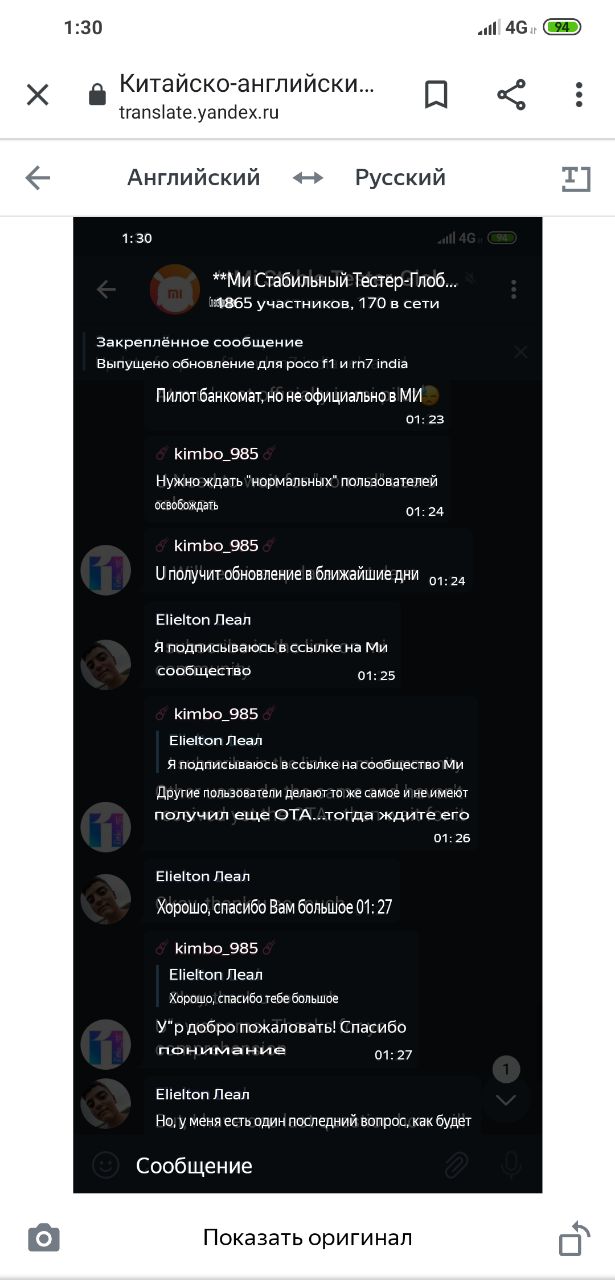Open the browser overflow menu
Screen dimensions: 615x1280
579,95
